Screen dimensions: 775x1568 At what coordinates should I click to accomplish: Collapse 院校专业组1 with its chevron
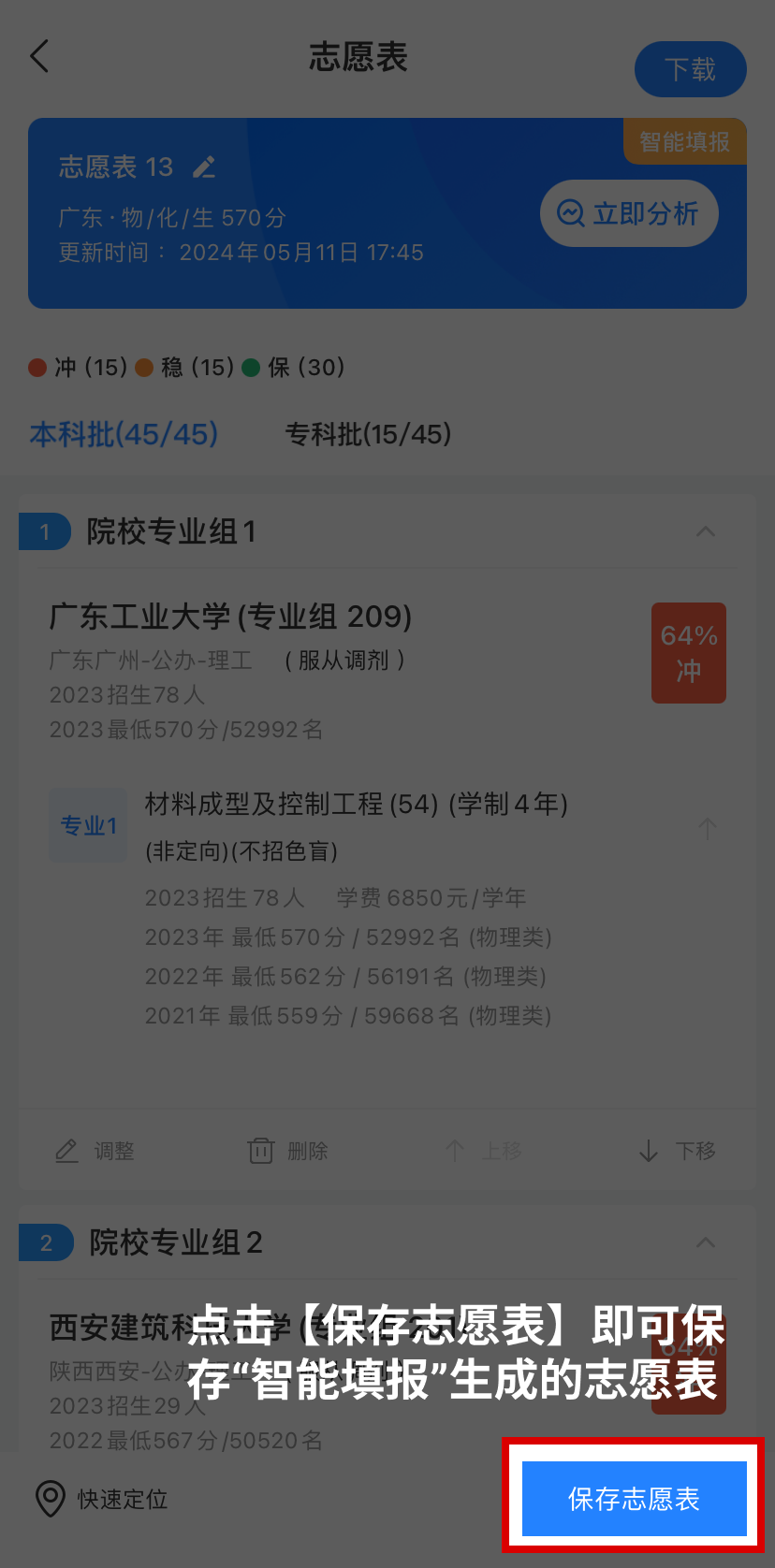(707, 531)
